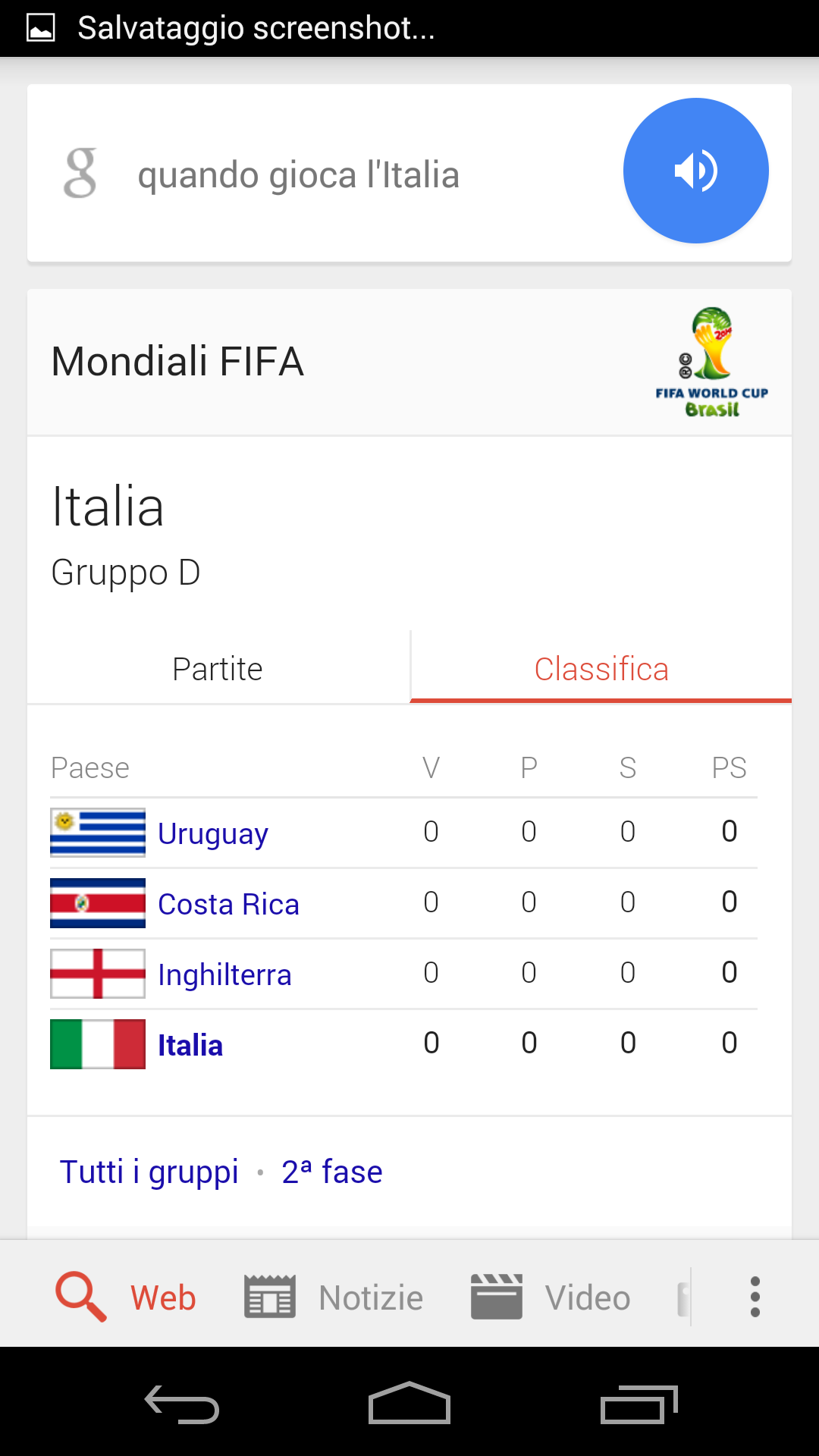Open the Uruguay team link
The height and width of the screenshot is (1456, 819).
click(x=213, y=833)
